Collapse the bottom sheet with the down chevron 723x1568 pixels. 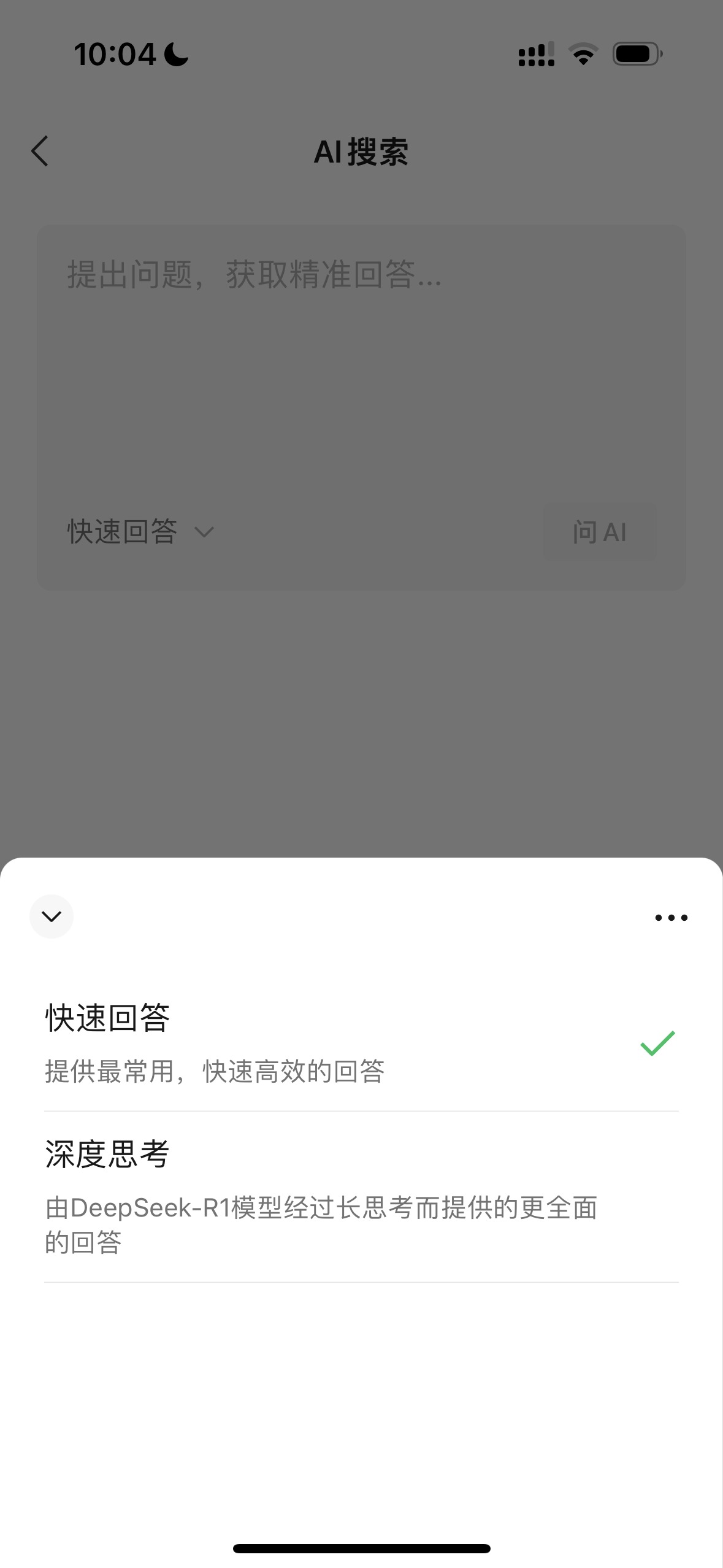52,917
